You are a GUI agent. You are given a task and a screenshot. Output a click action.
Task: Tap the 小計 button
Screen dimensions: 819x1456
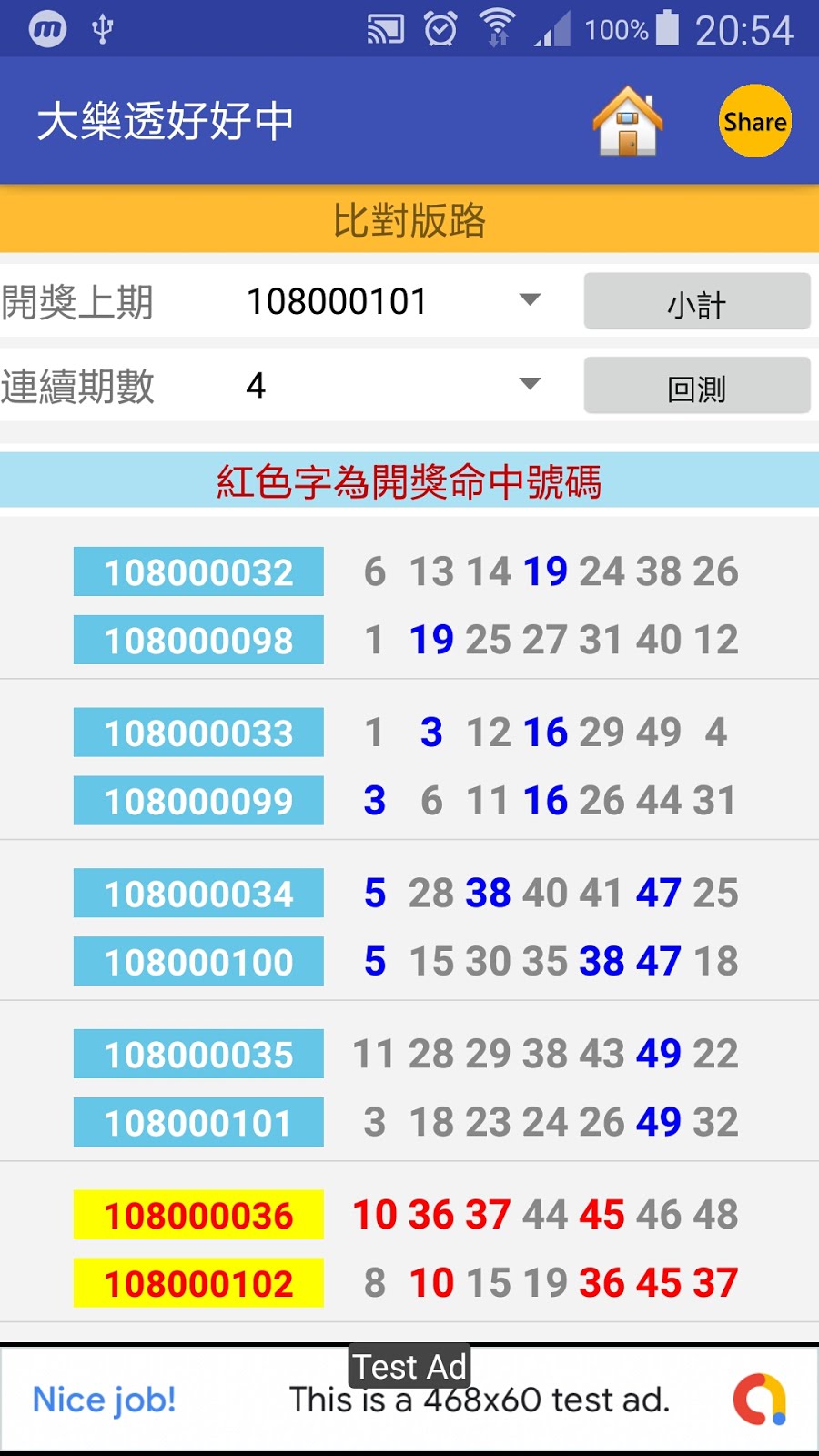pyautogui.click(x=697, y=301)
